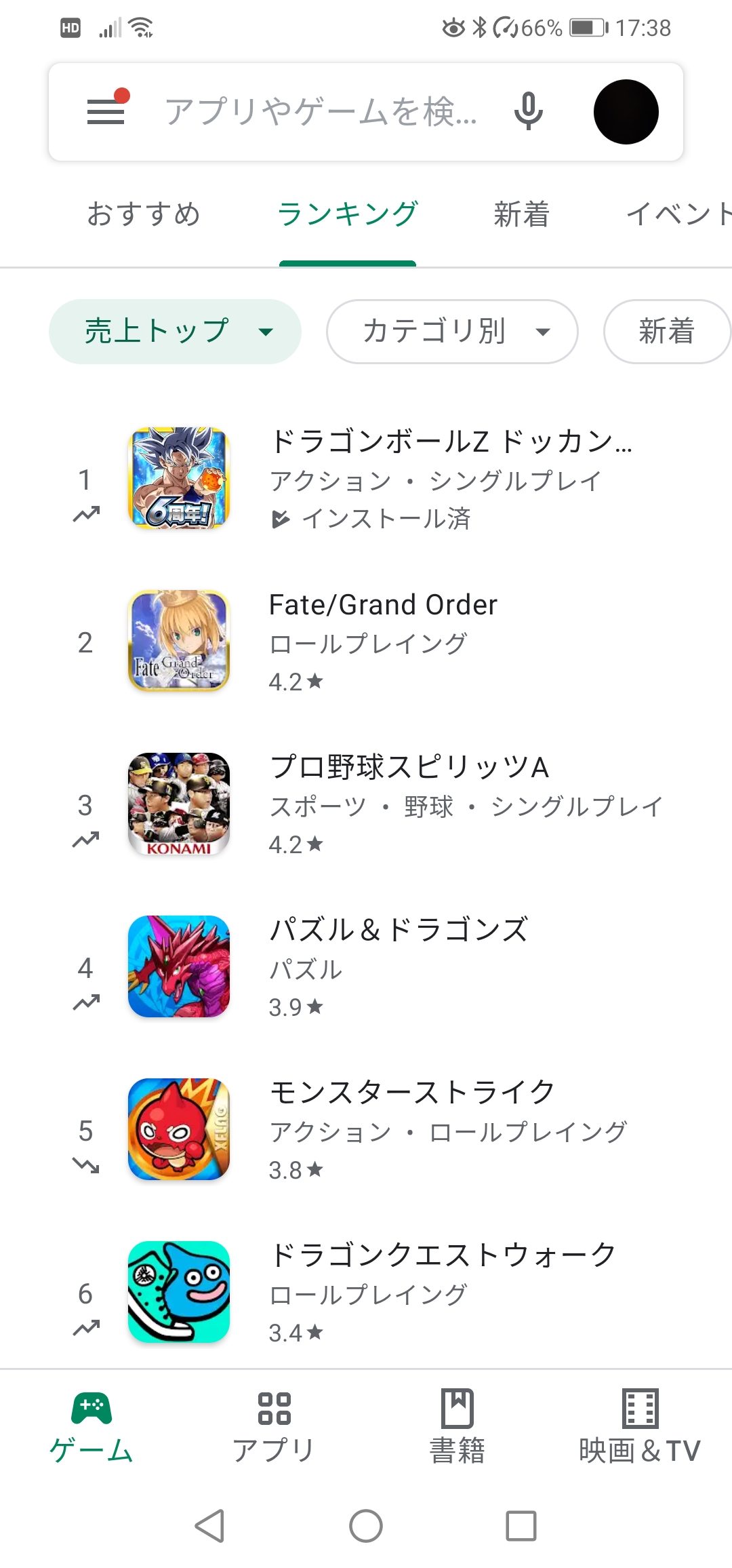Viewport: 732px width, 1568px height.
Task: Tap the search field for apps and games
Action: coord(321,111)
